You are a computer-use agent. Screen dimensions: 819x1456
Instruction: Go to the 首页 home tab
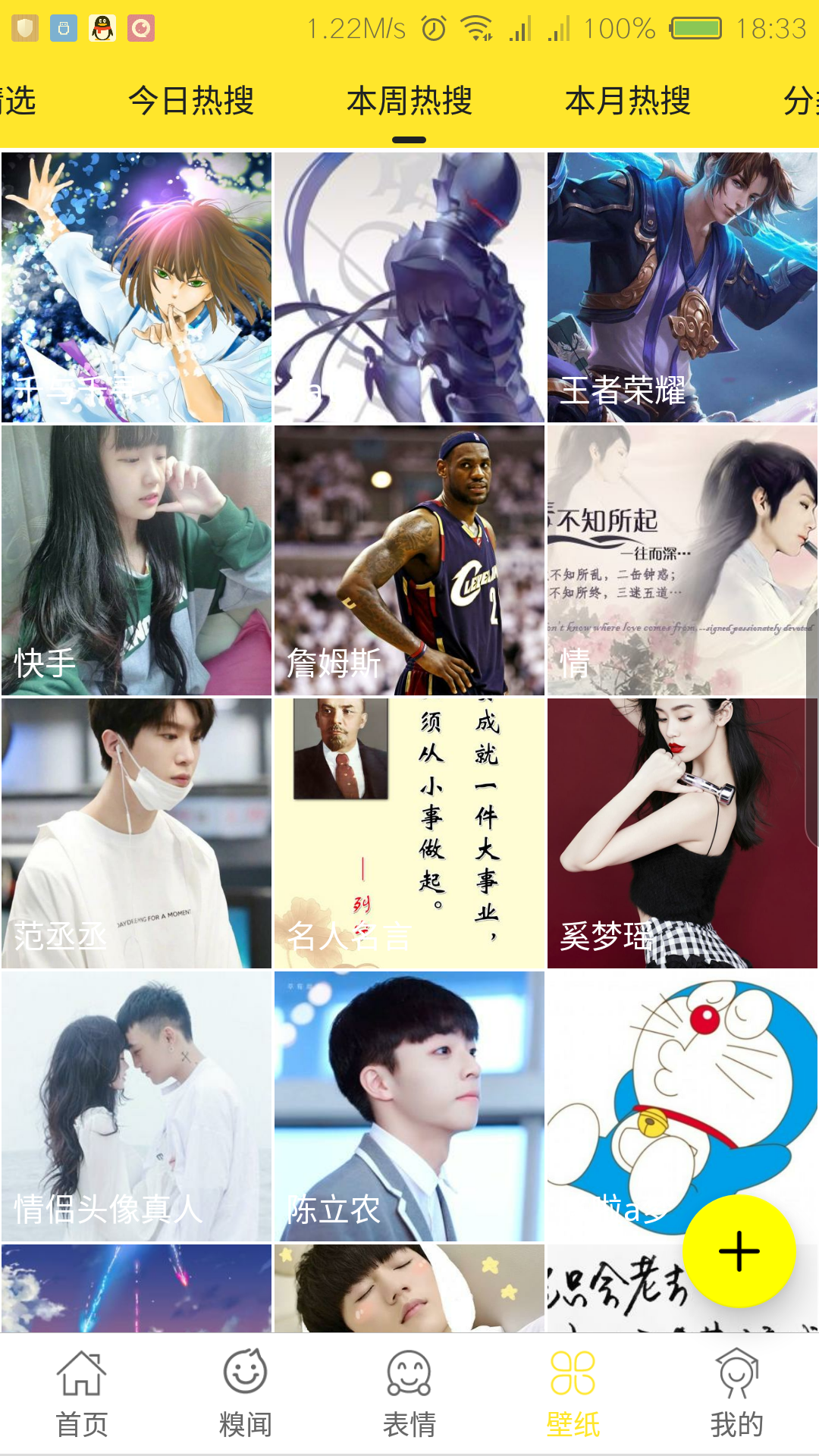(x=82, y=1394)
